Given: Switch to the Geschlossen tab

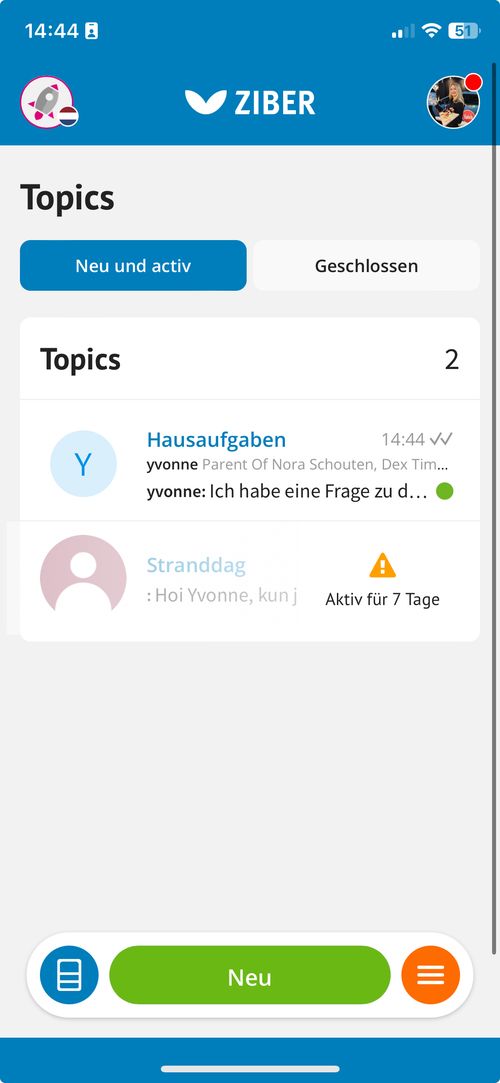Looking at the screenshot, I should point(366,265).
